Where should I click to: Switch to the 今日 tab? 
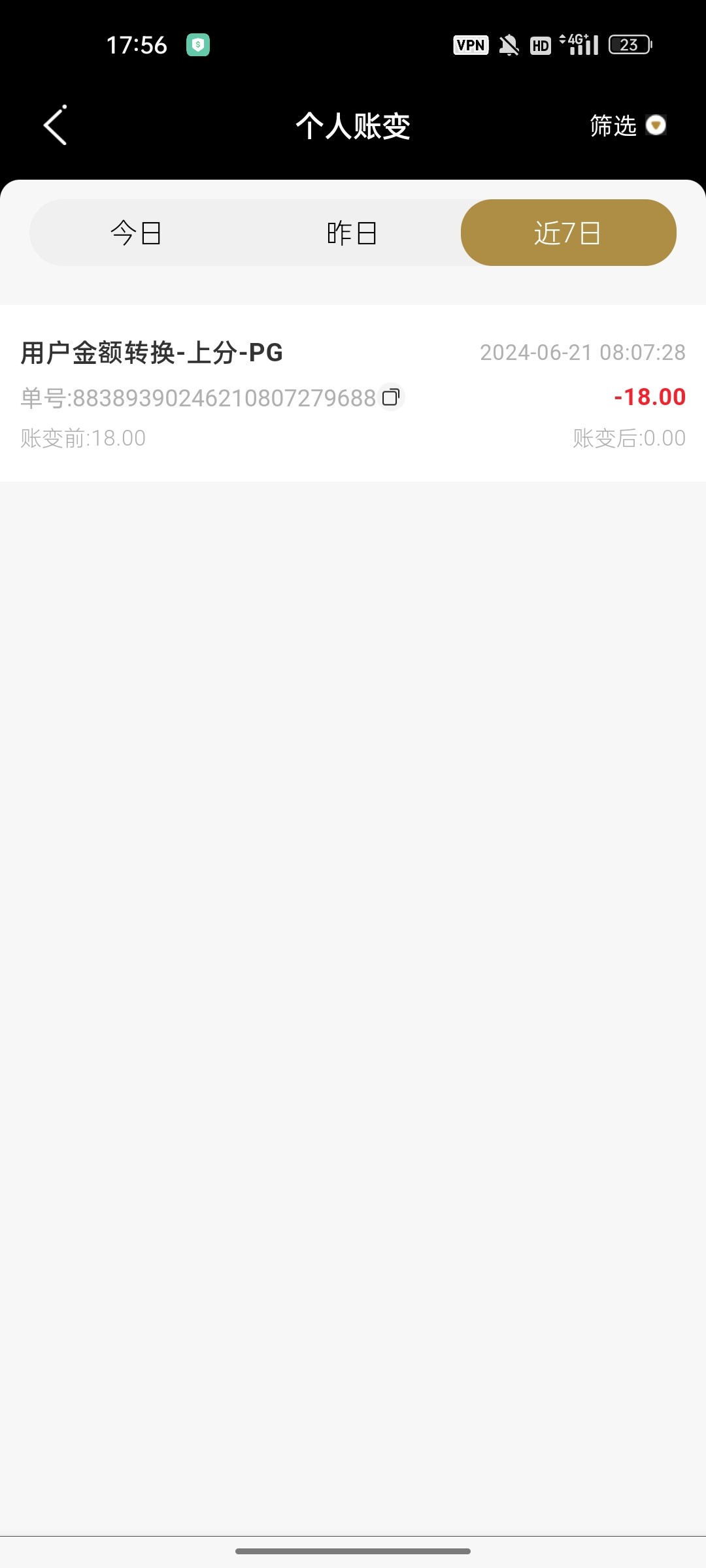tap(137, 233)
